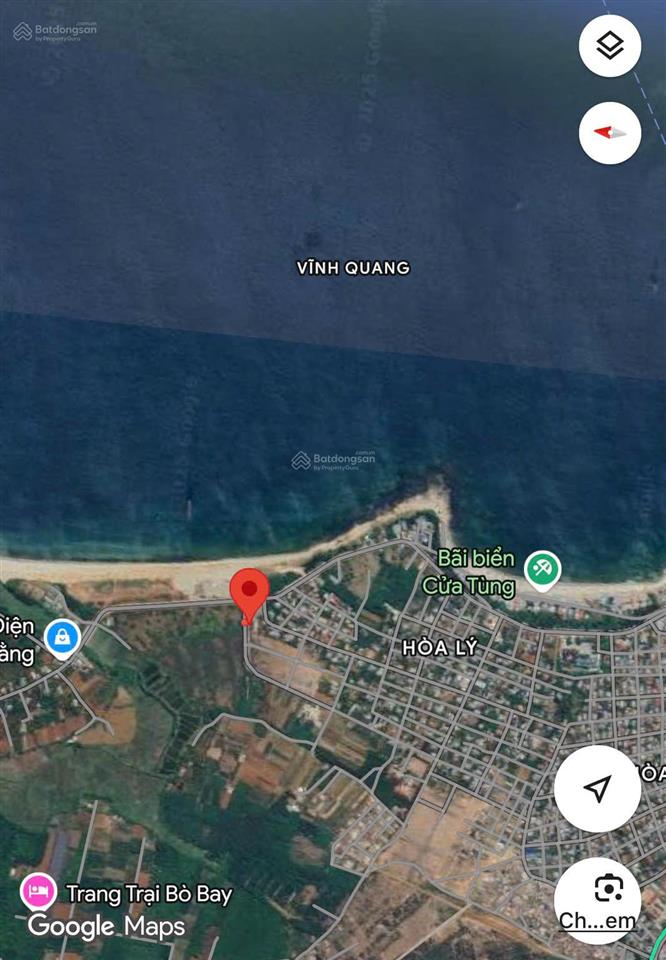The image size is (666, 960).
Task: Tap the red dropped pin marker
Action: pos(249,592)
